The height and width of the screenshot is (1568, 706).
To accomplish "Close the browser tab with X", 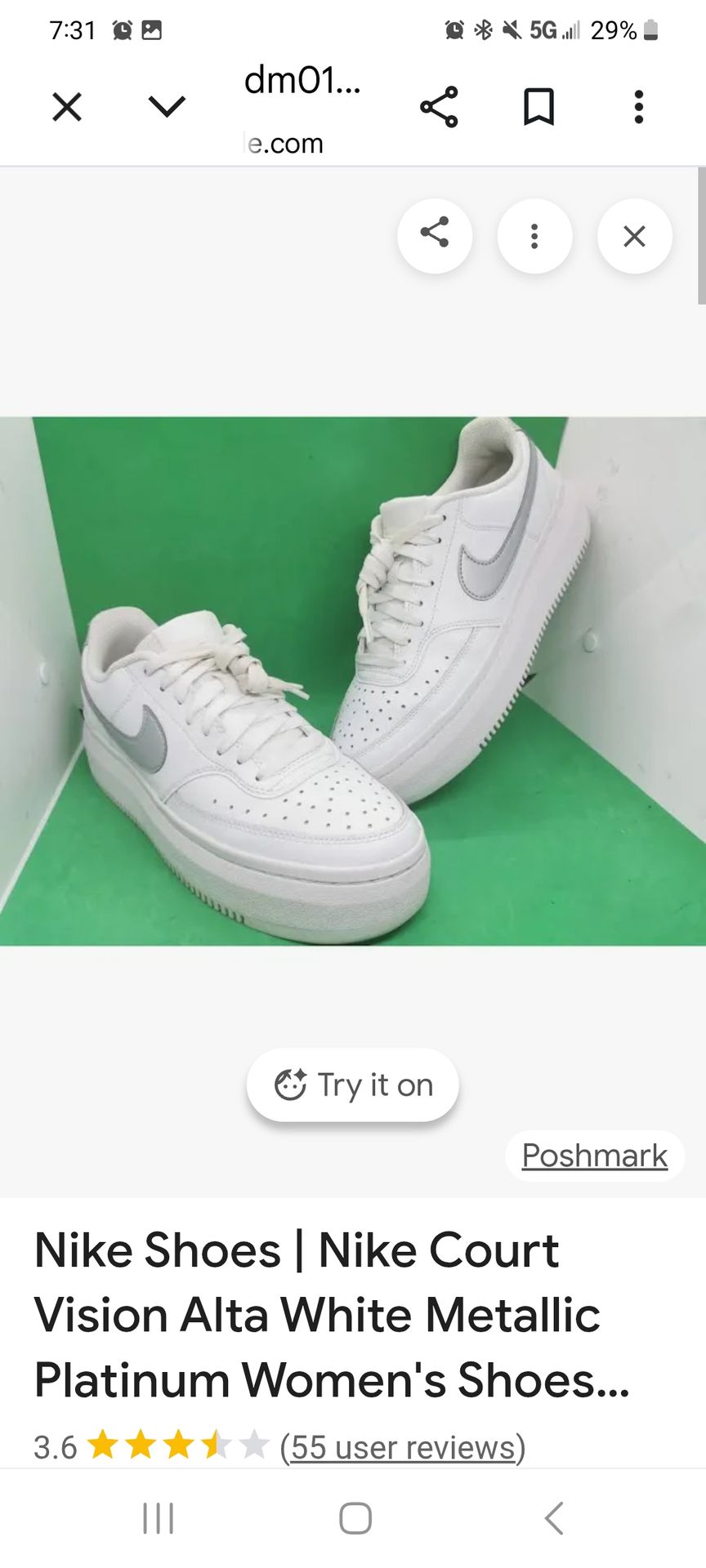I will pyautogui.click(x=67, y=107).
